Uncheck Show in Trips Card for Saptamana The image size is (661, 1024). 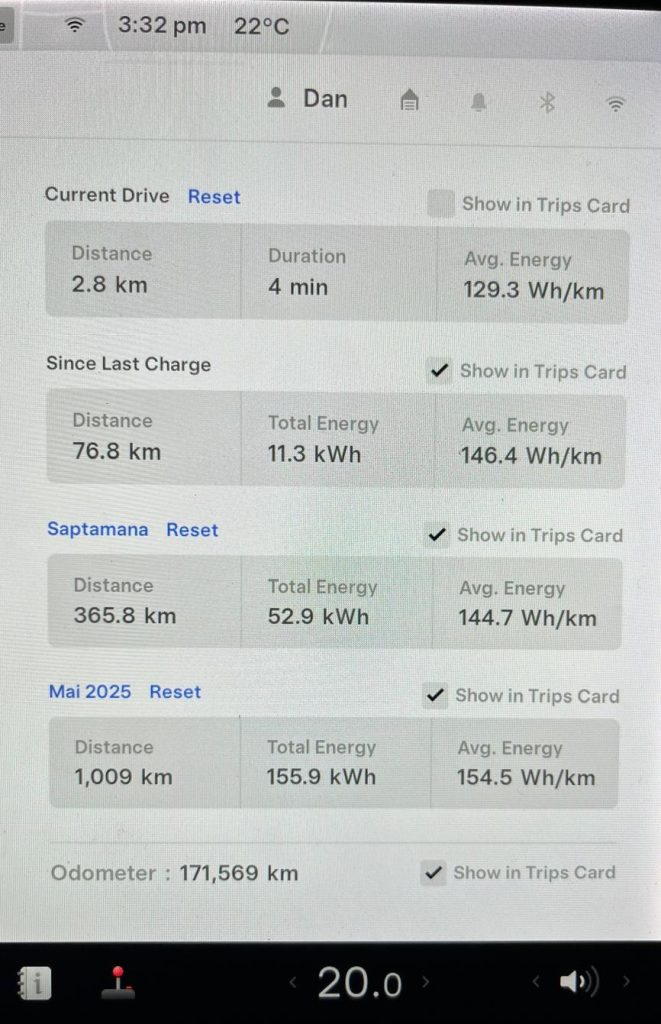[x=436, y=535]
